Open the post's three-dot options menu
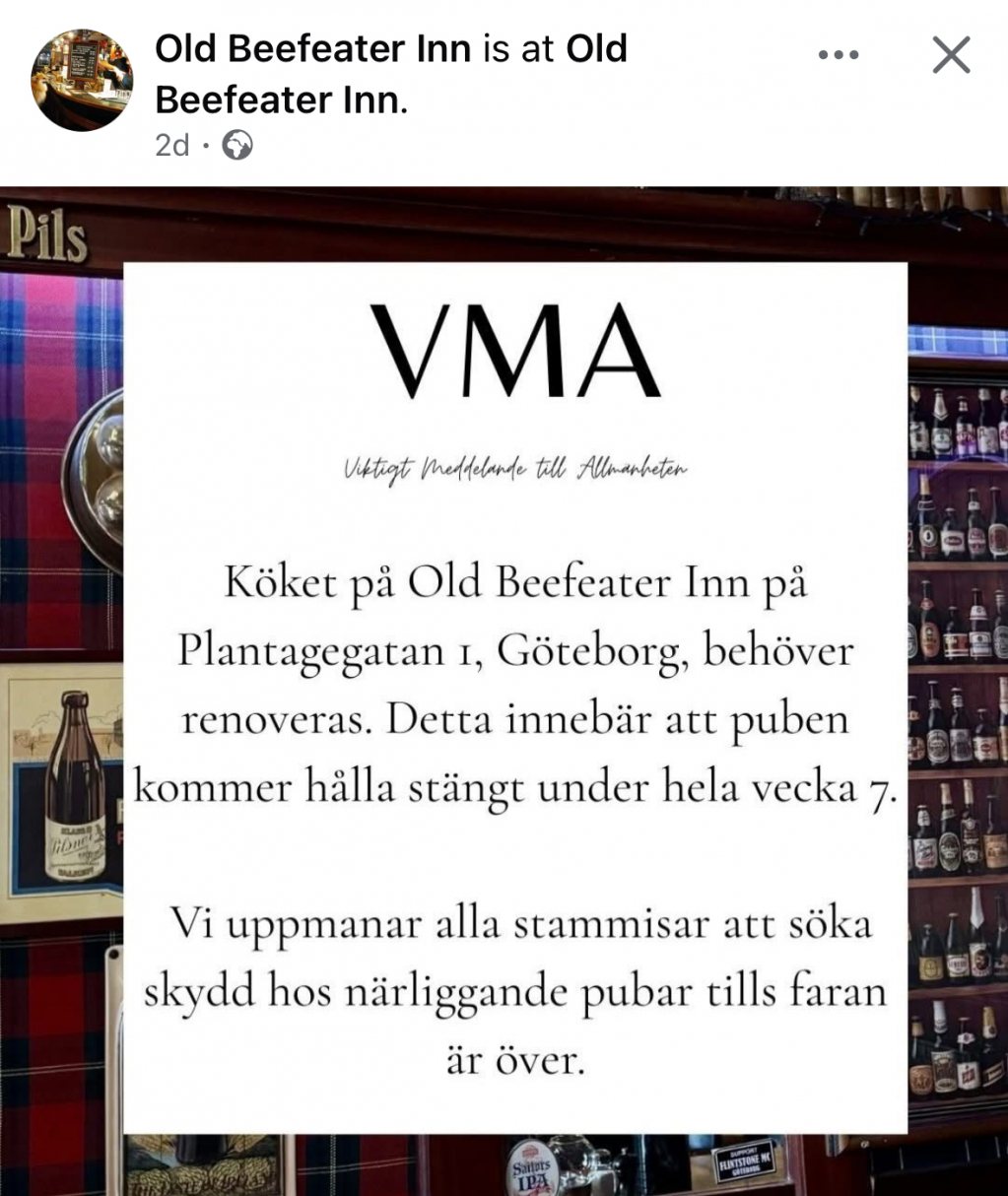The image size is (1008, 1196). 839,55
